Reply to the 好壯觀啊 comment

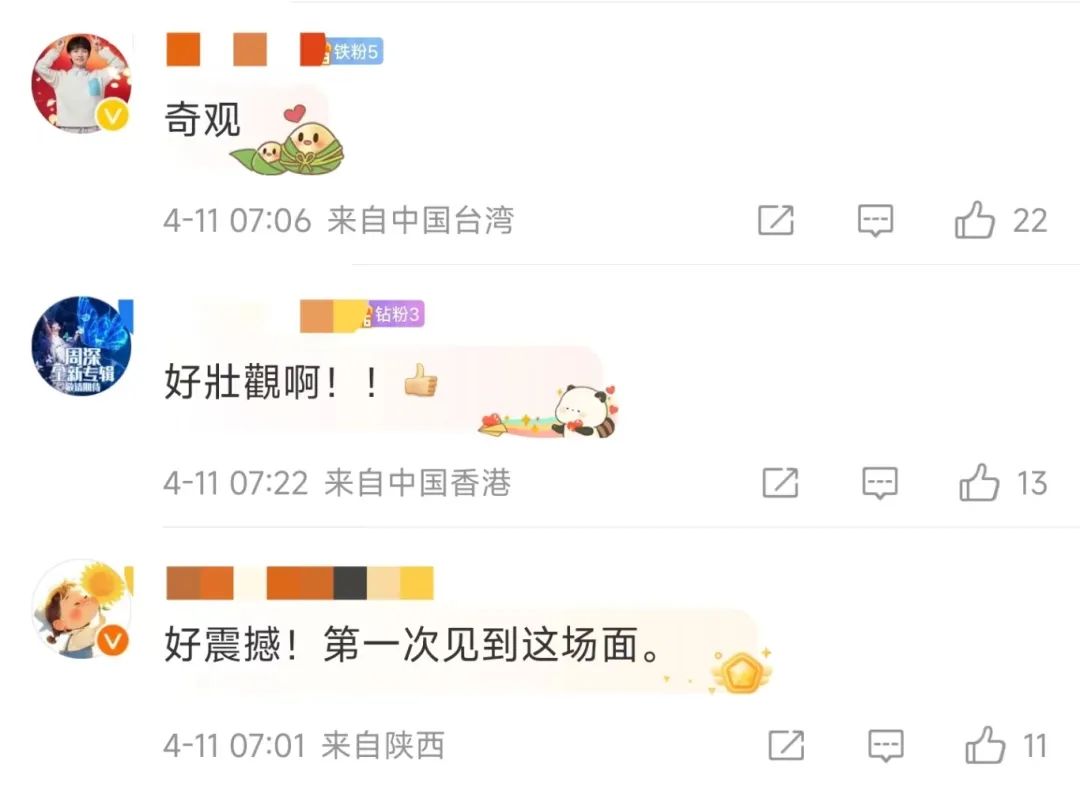coord(880,484)
